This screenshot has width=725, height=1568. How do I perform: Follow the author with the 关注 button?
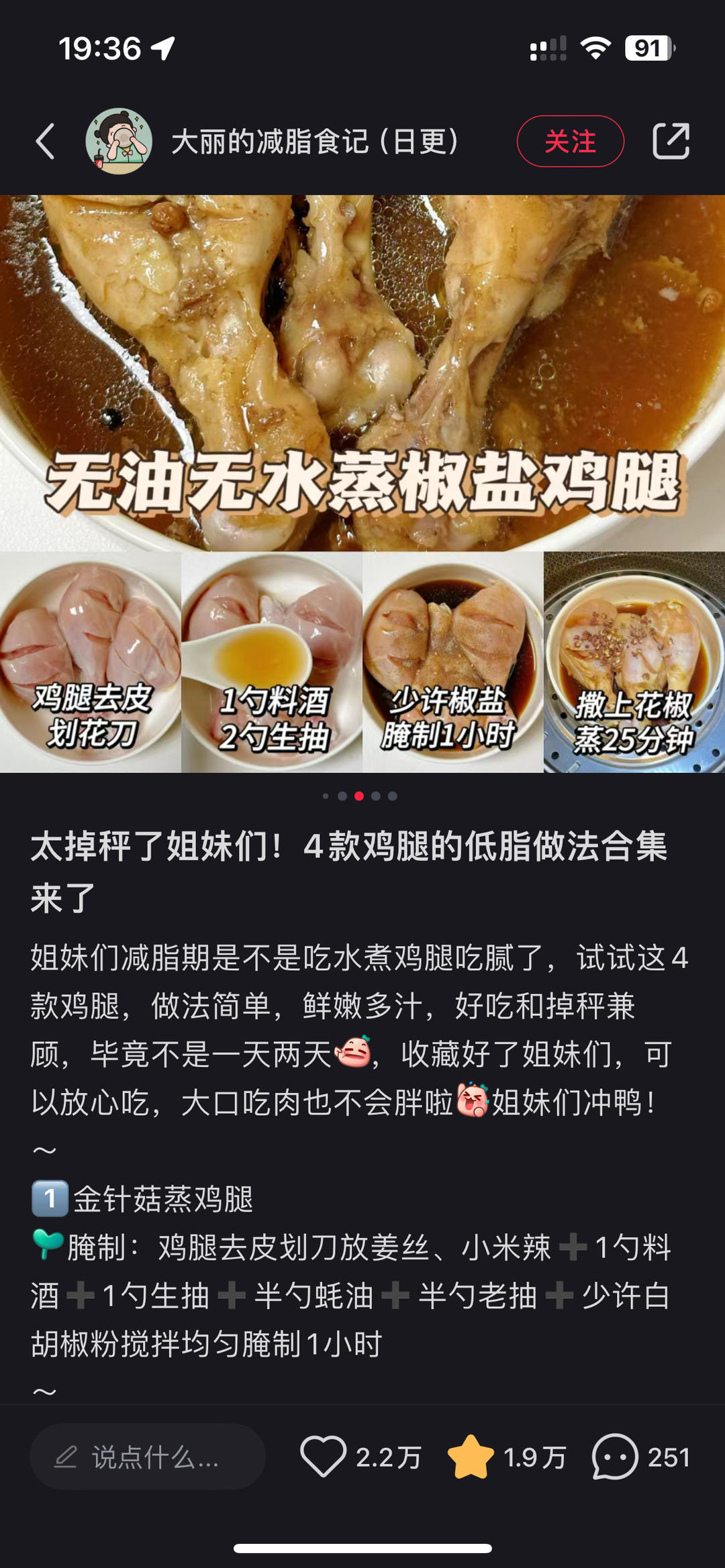(x=570, y=142)
